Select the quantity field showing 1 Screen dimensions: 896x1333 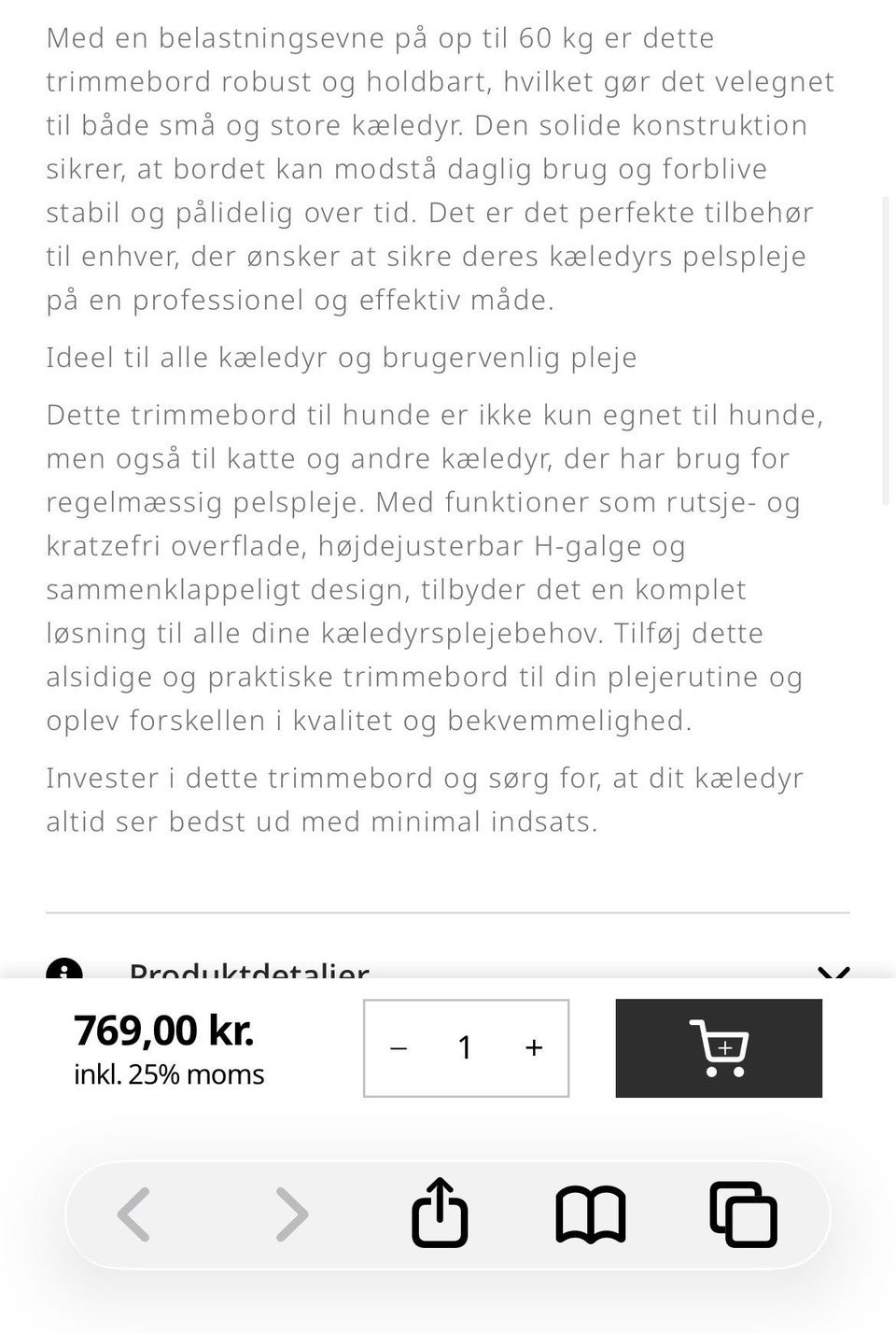(x=465, y=1047)
